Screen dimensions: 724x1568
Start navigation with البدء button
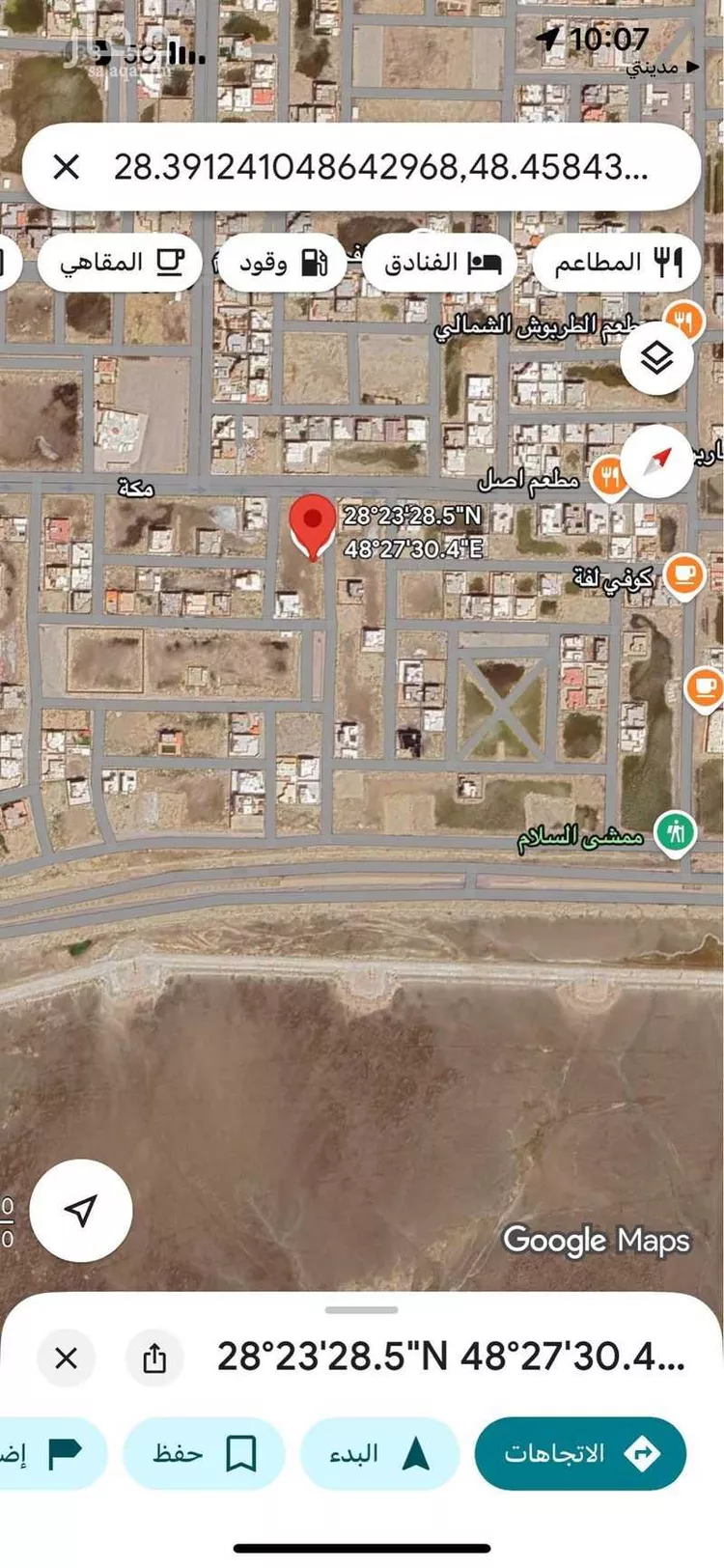pyautogui.click(x=379, y=1453)
